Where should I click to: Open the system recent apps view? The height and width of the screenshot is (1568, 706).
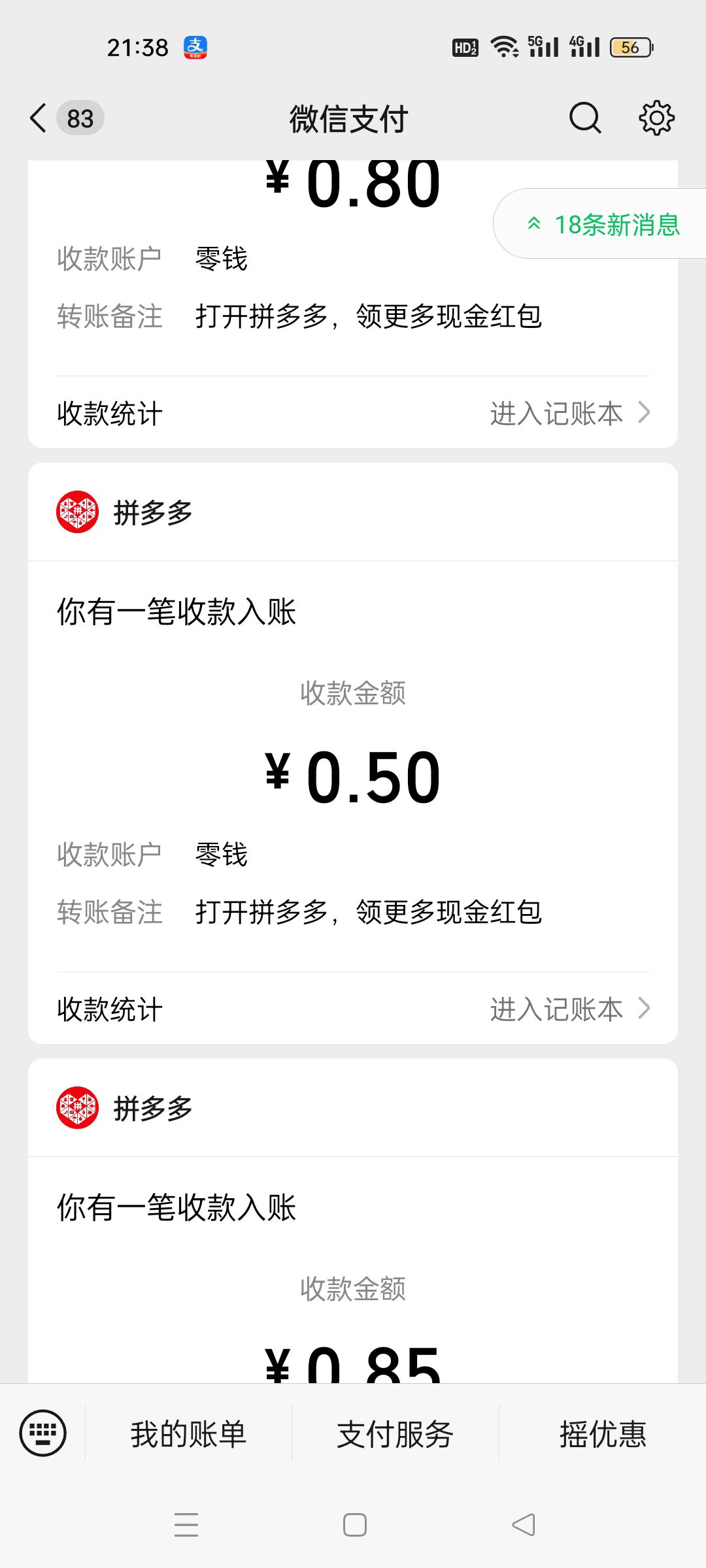pyautogui.click(x=186, y=1525)
